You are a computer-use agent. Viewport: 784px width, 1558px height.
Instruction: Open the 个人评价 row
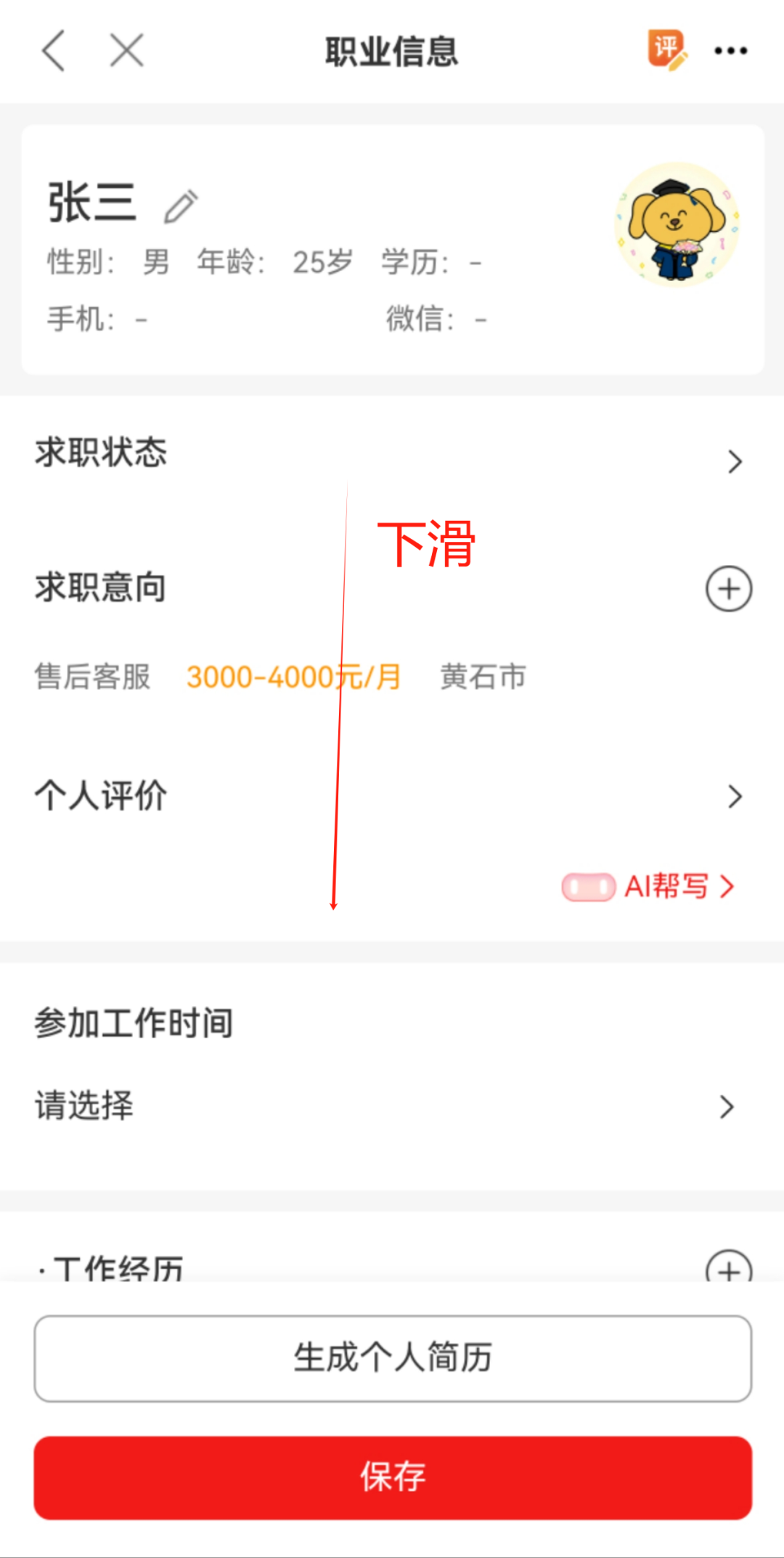[392, 796]
